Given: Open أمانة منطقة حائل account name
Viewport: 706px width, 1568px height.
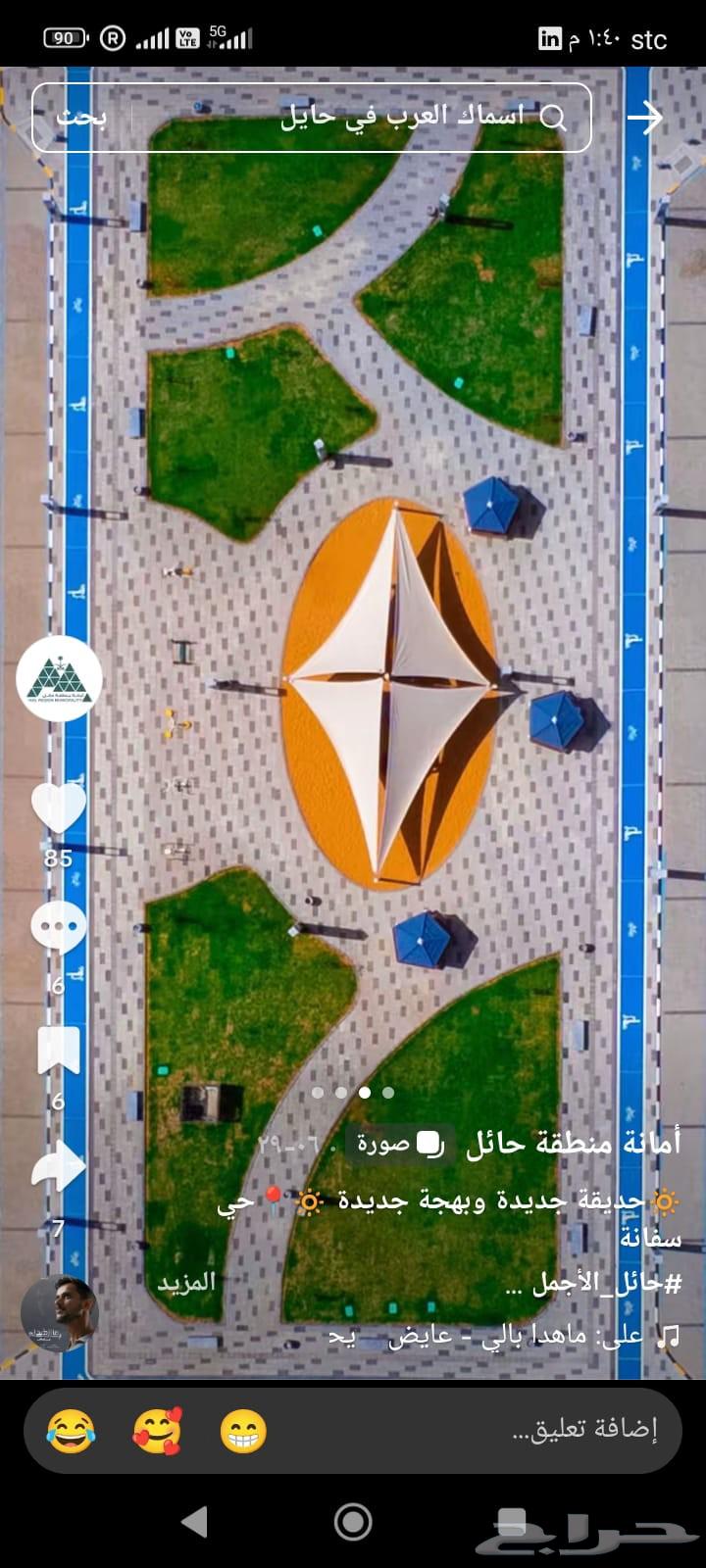Looking at the screenshot, I should (x=573, y=1144).
